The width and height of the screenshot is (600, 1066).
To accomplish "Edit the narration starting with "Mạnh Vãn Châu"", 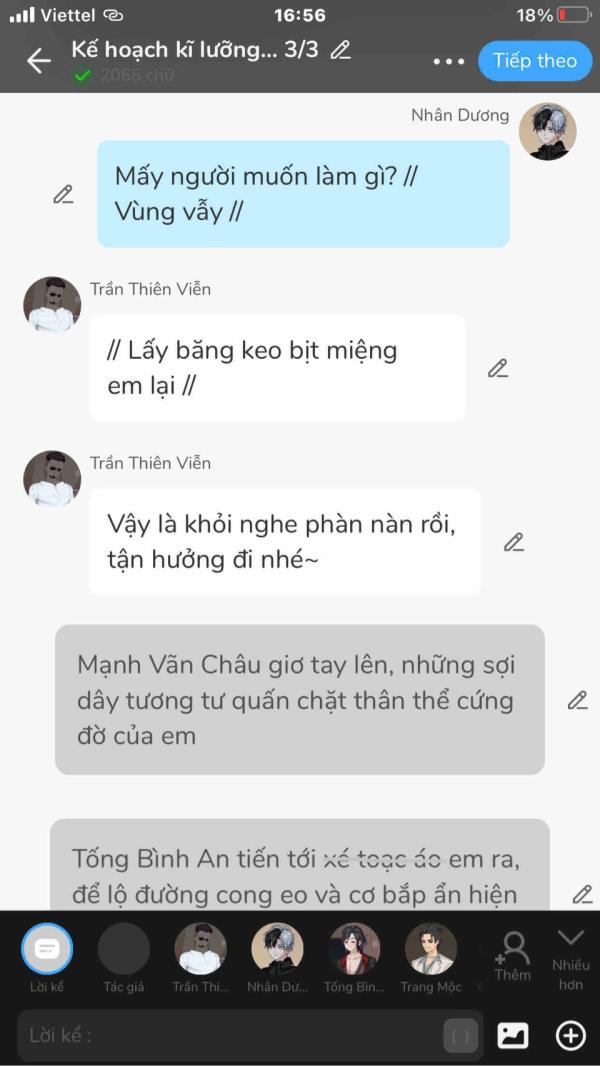I will (x=577, y=700).
